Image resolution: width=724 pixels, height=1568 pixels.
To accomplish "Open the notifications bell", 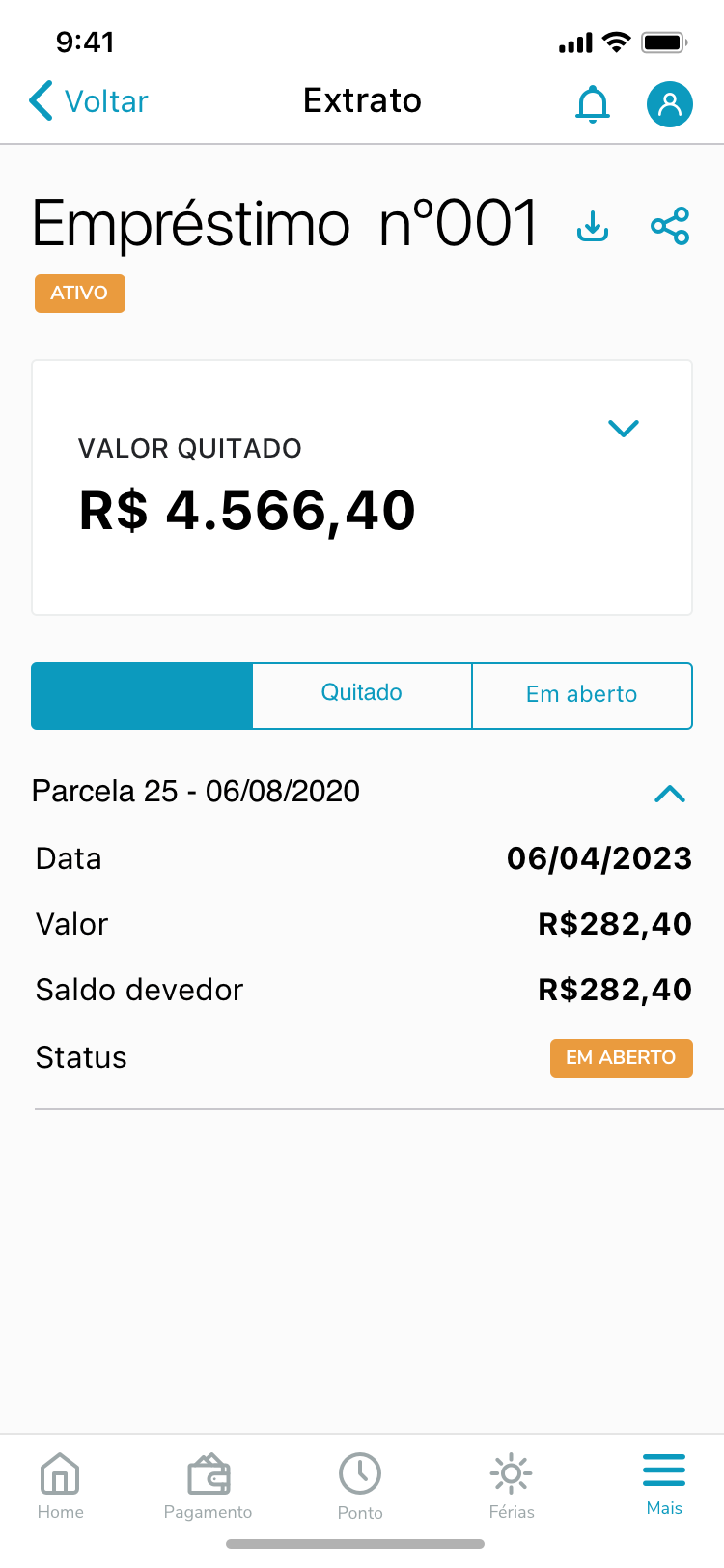I will (593, 104).
